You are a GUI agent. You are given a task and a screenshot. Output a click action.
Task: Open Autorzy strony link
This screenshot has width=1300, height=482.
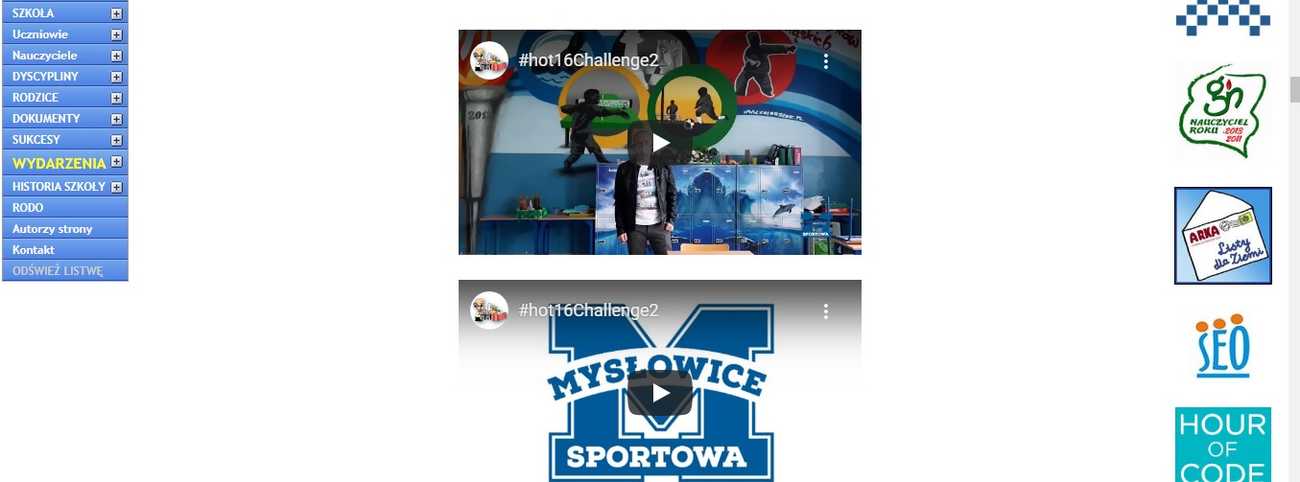coord(52,229)
